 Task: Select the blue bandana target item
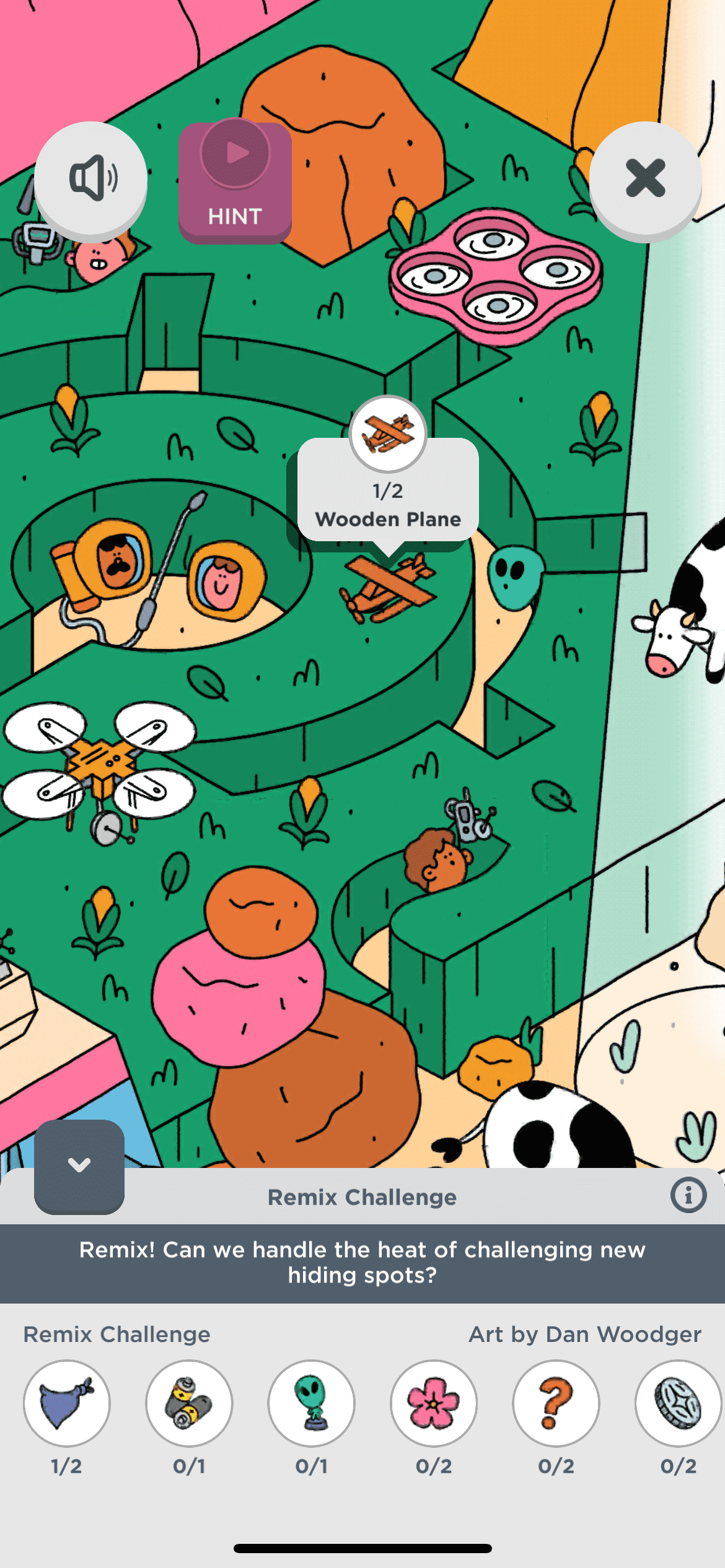pos(67,1403)
